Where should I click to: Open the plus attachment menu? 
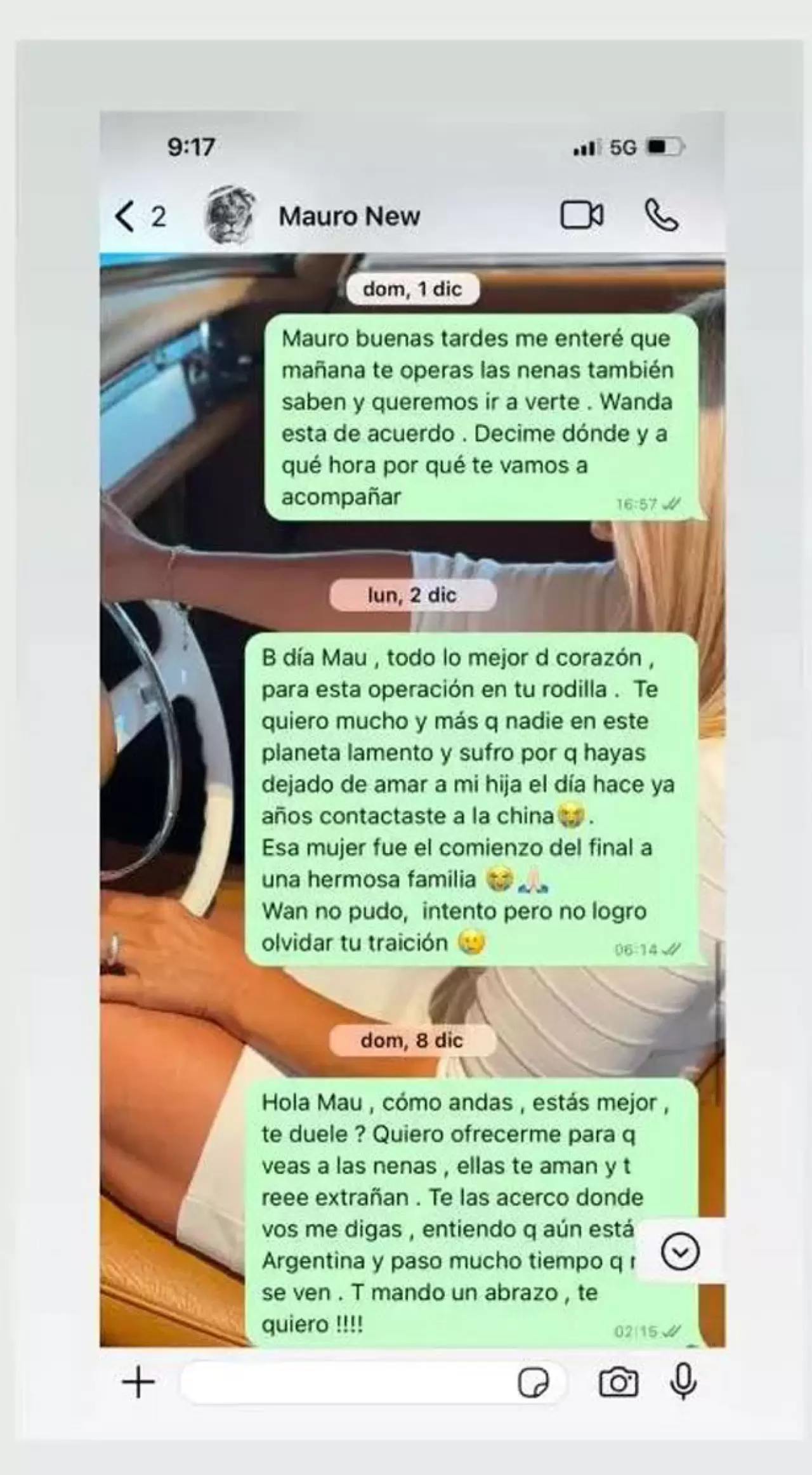138,1382
